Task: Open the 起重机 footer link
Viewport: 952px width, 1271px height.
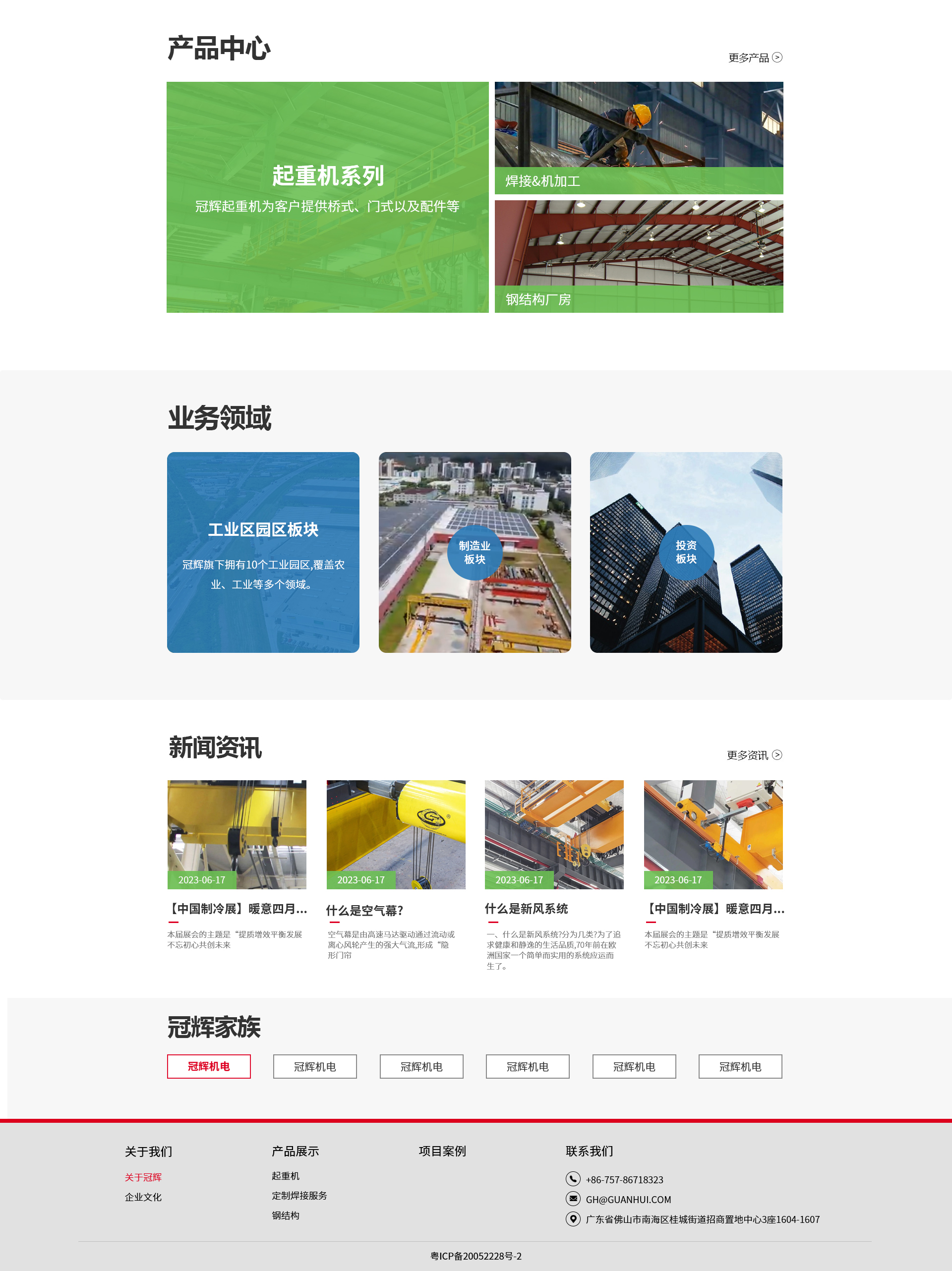Action: 285,1176
